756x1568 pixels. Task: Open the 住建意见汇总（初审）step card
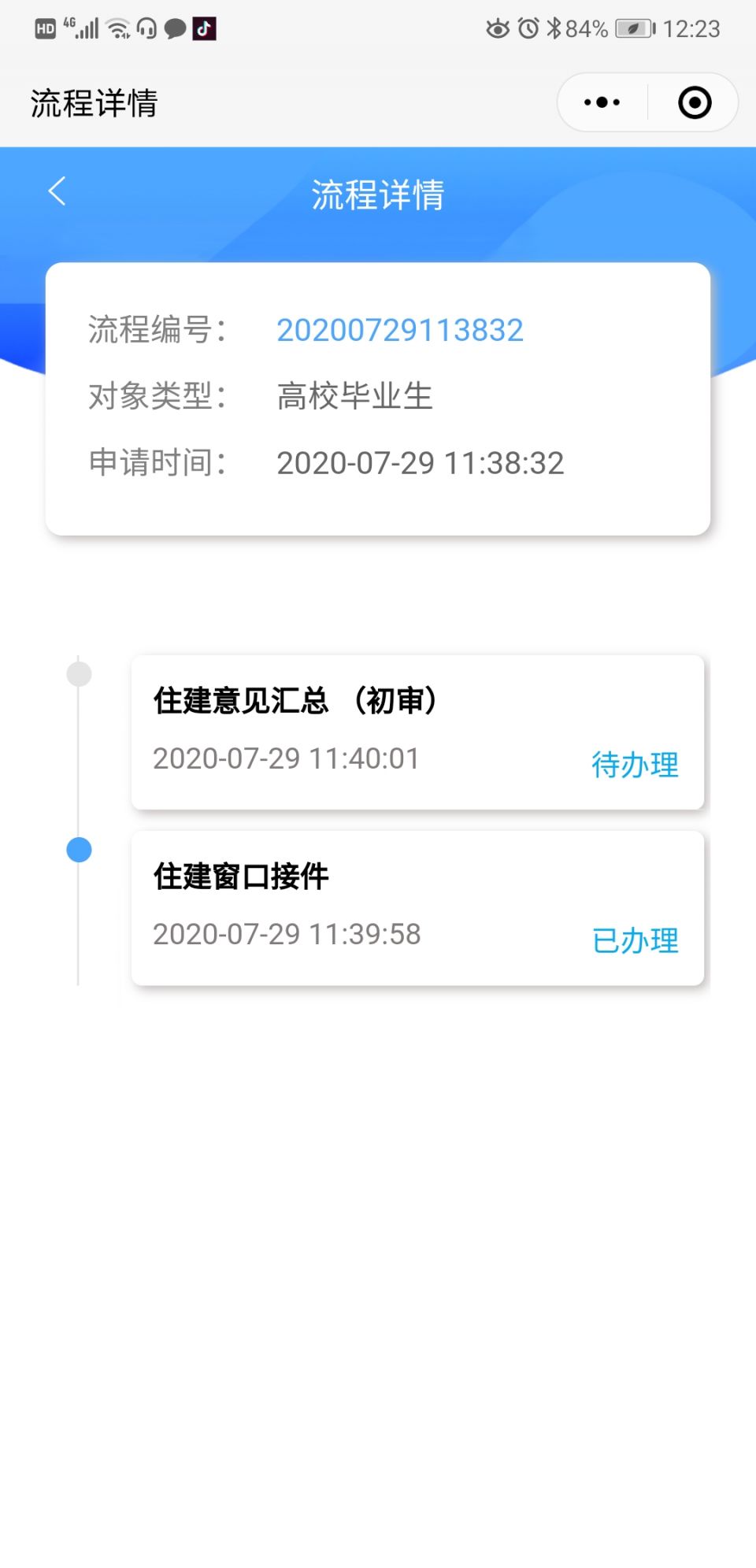point(417,732)
